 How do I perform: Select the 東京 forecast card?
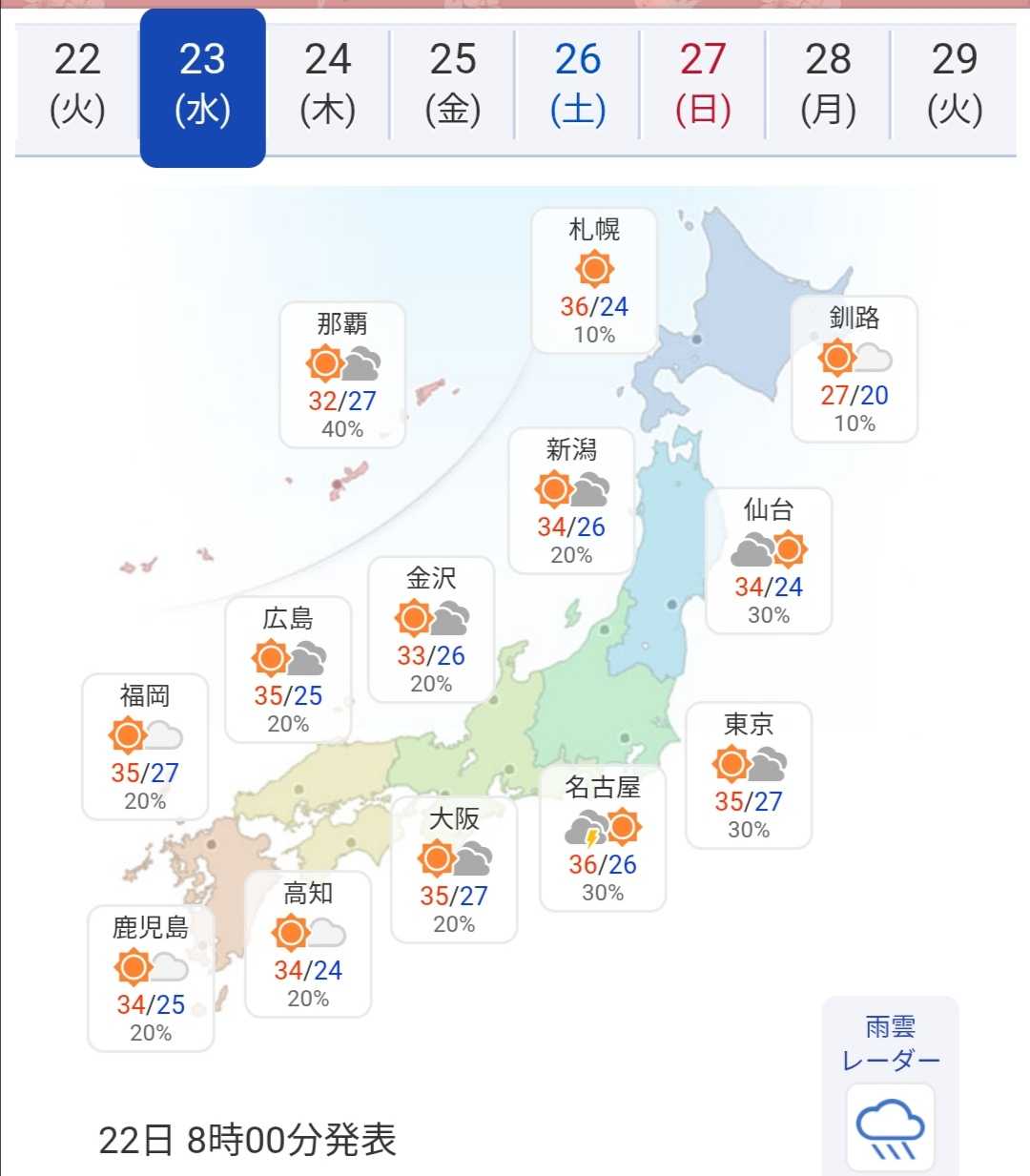tap(749, 775)
